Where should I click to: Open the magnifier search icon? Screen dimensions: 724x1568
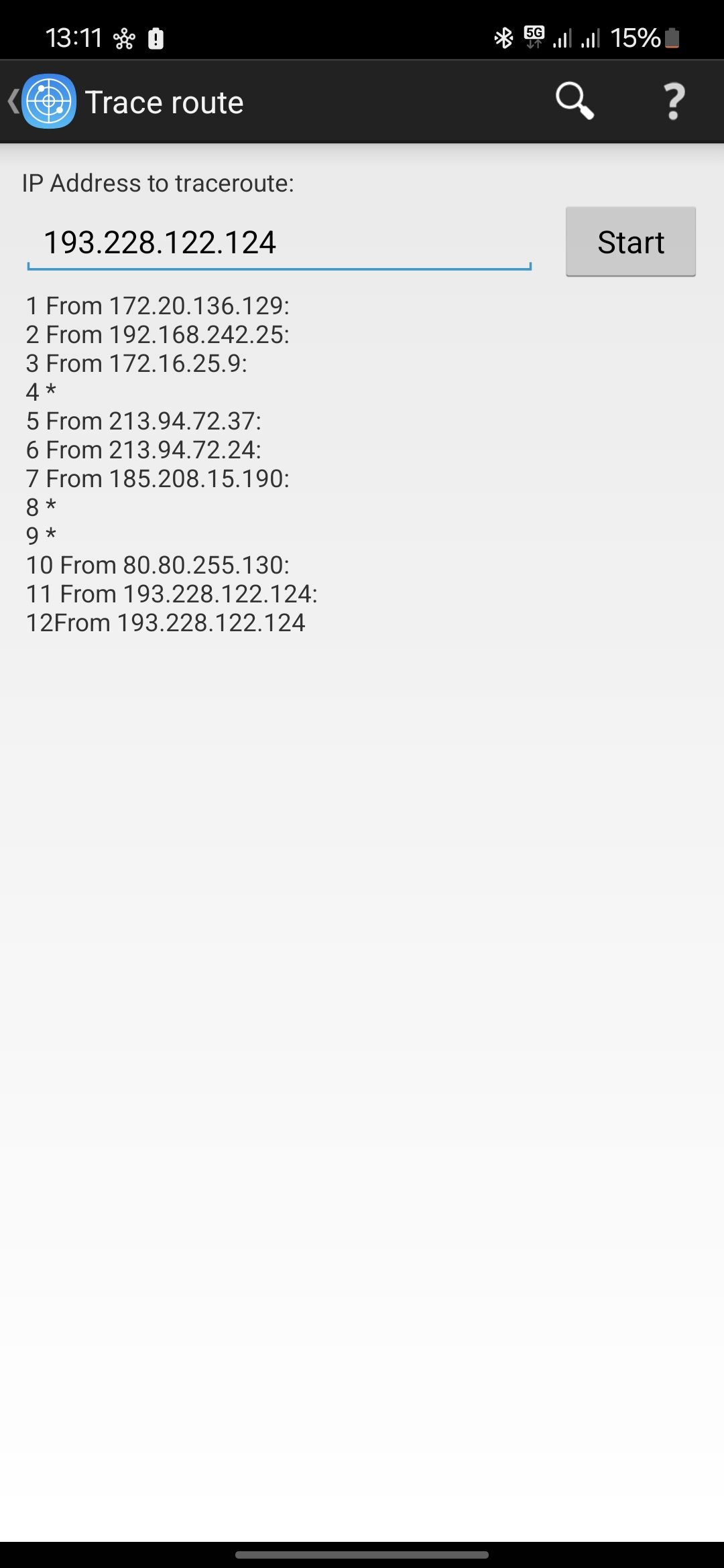(x=575, y=102)
